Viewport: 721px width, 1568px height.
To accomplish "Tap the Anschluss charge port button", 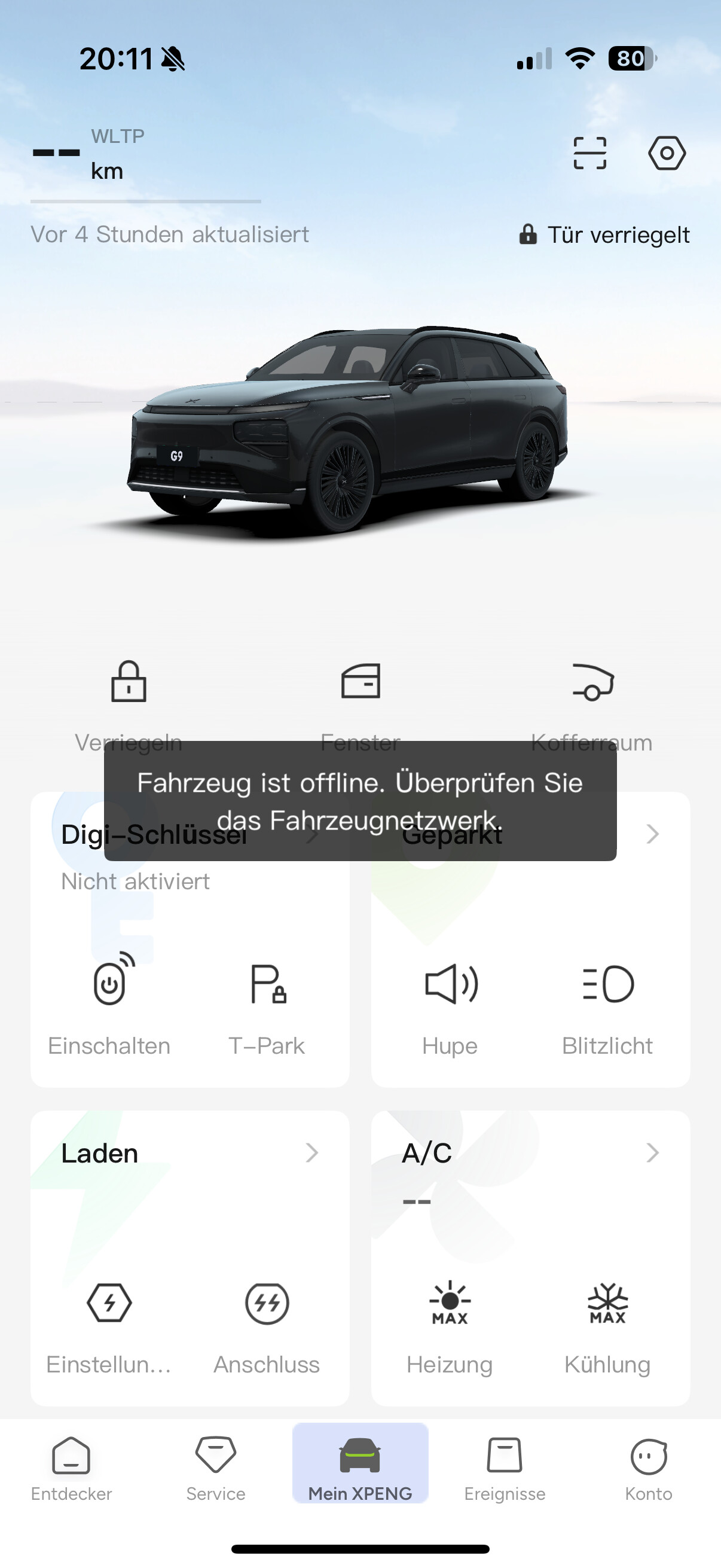I will coord(267,1304).
